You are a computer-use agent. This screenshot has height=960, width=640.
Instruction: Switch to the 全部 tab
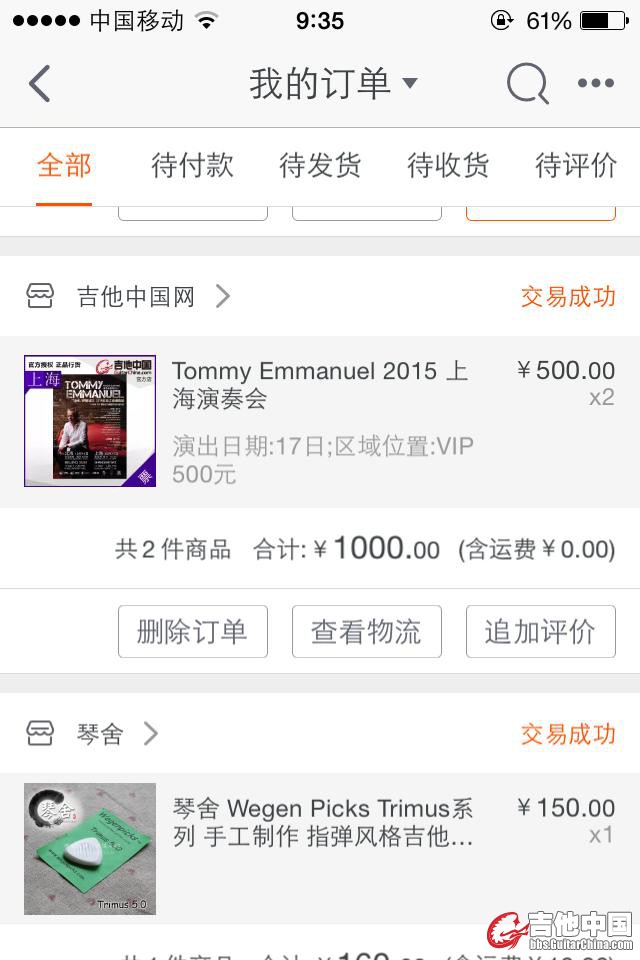64,165
